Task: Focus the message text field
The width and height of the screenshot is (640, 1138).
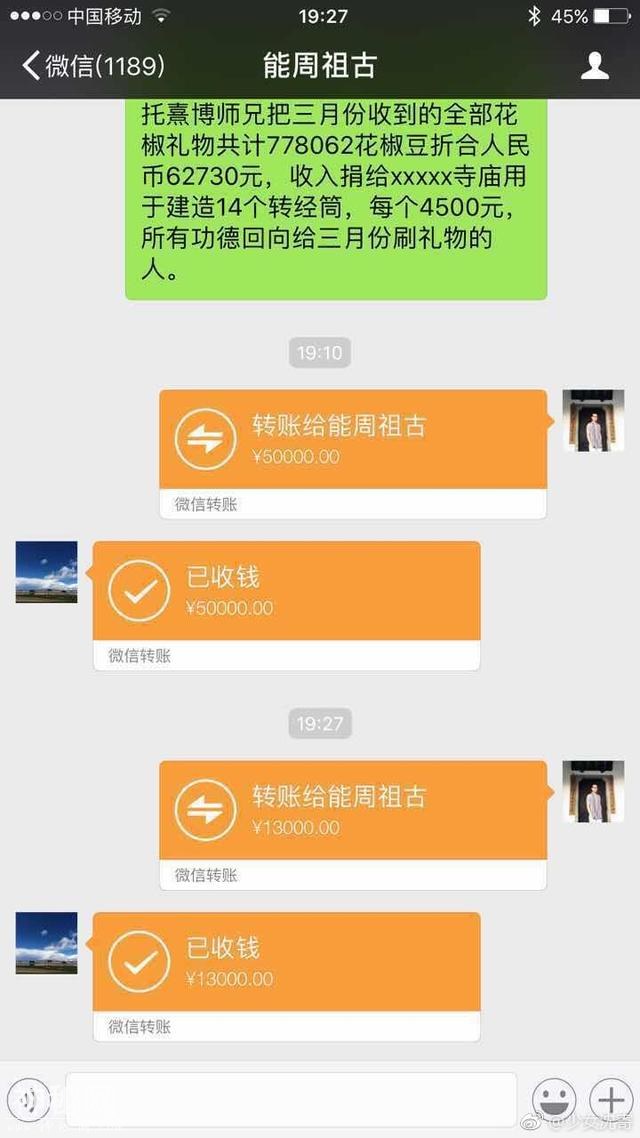Action: pyautogui.click(x=290, y=1098)
